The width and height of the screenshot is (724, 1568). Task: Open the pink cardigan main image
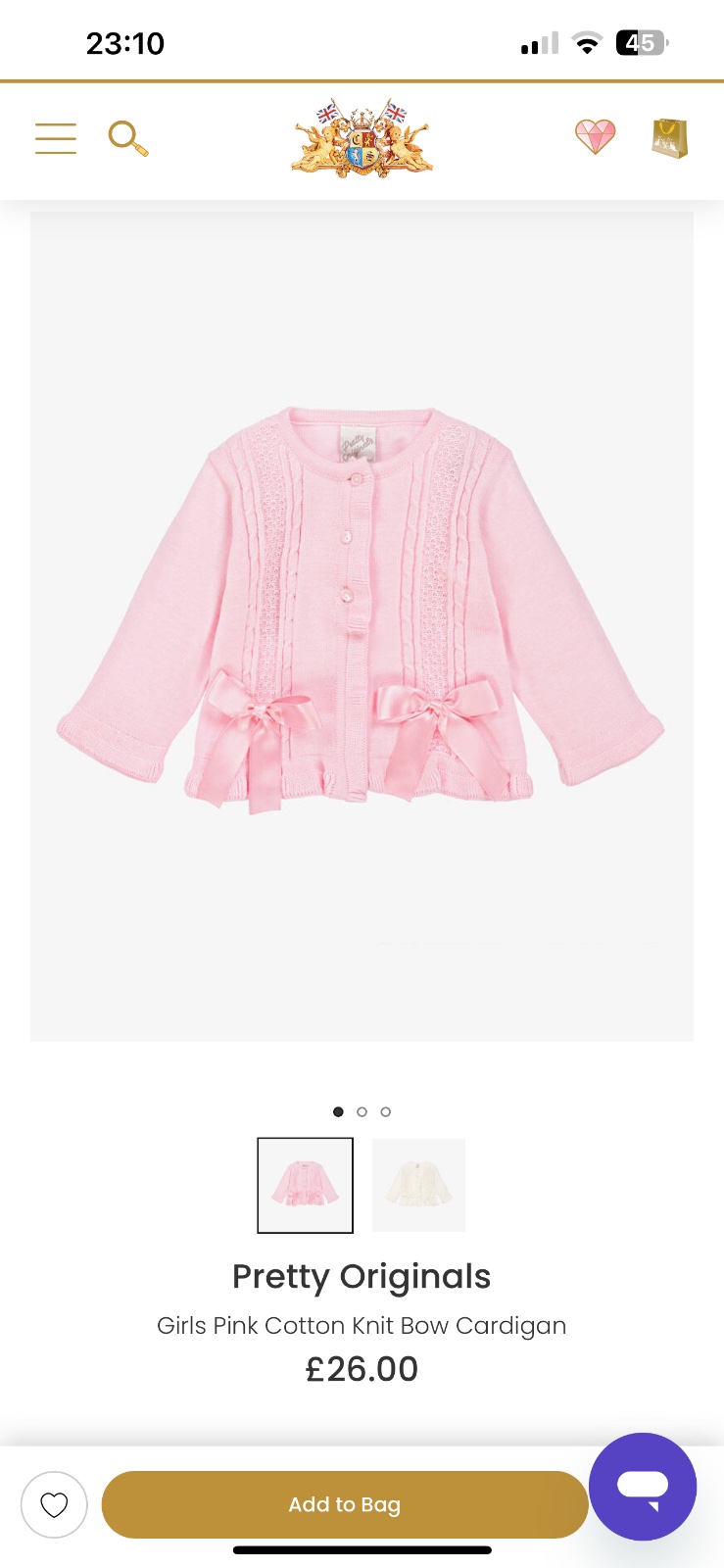[x=362, y=625]
